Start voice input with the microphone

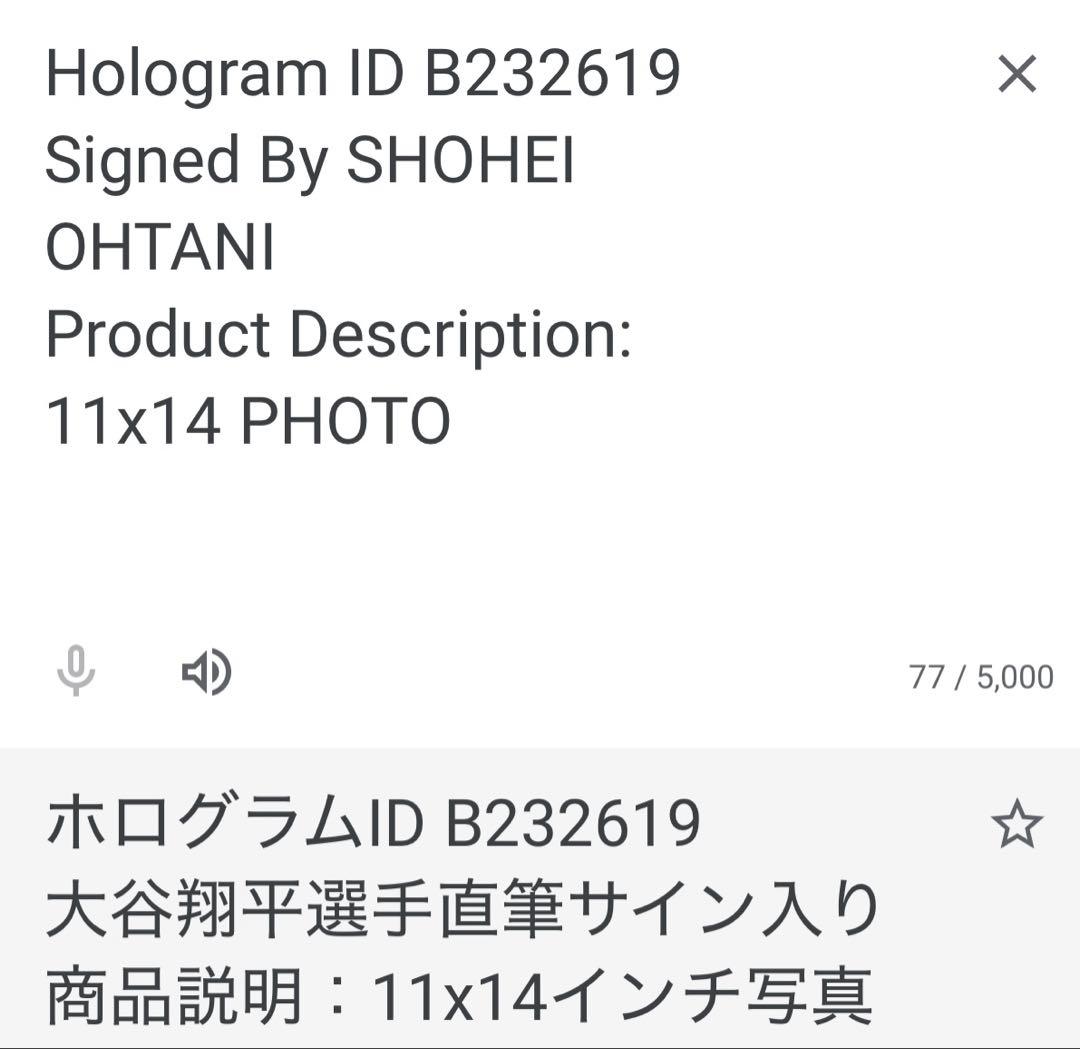tap(76, 671)
